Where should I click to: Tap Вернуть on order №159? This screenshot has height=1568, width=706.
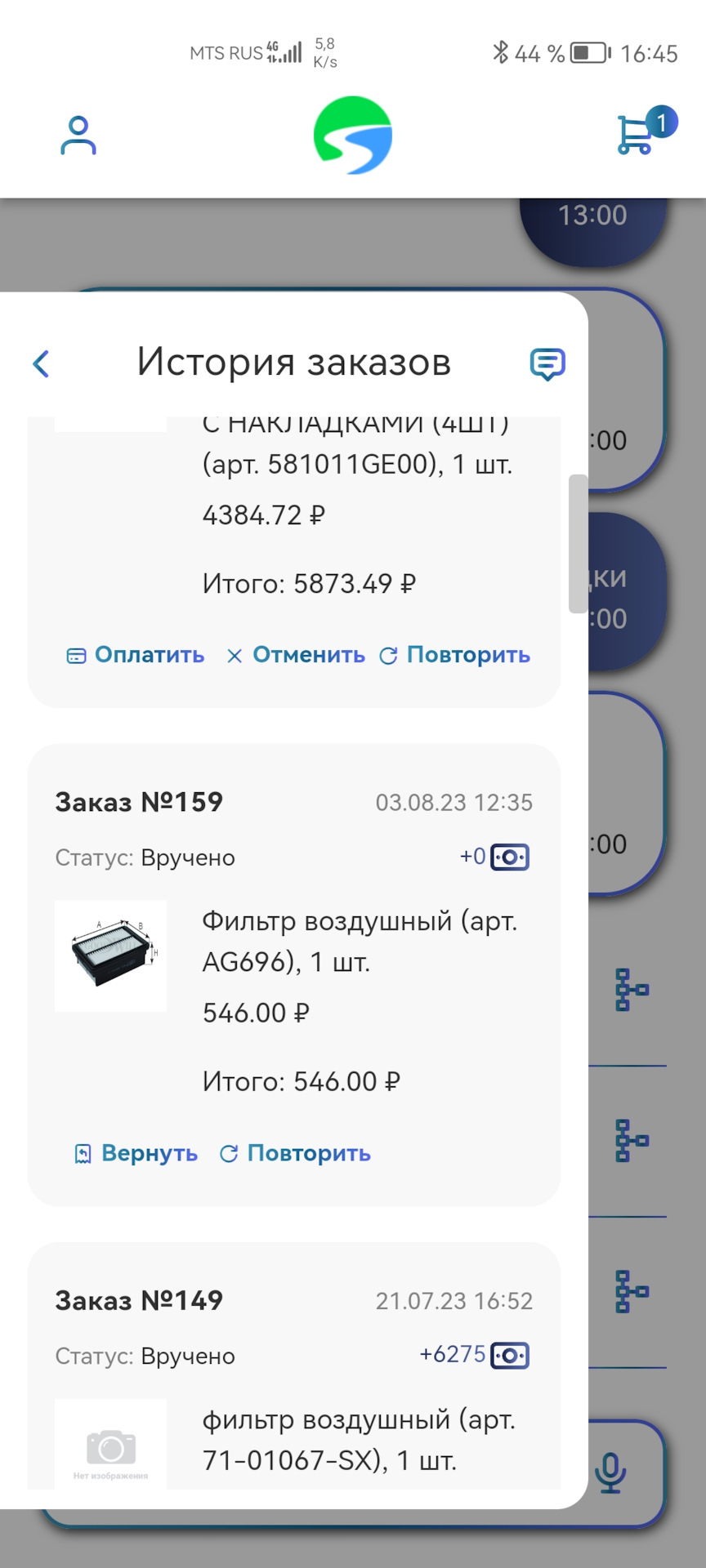pyautogui.click(x=136, y=1153)
